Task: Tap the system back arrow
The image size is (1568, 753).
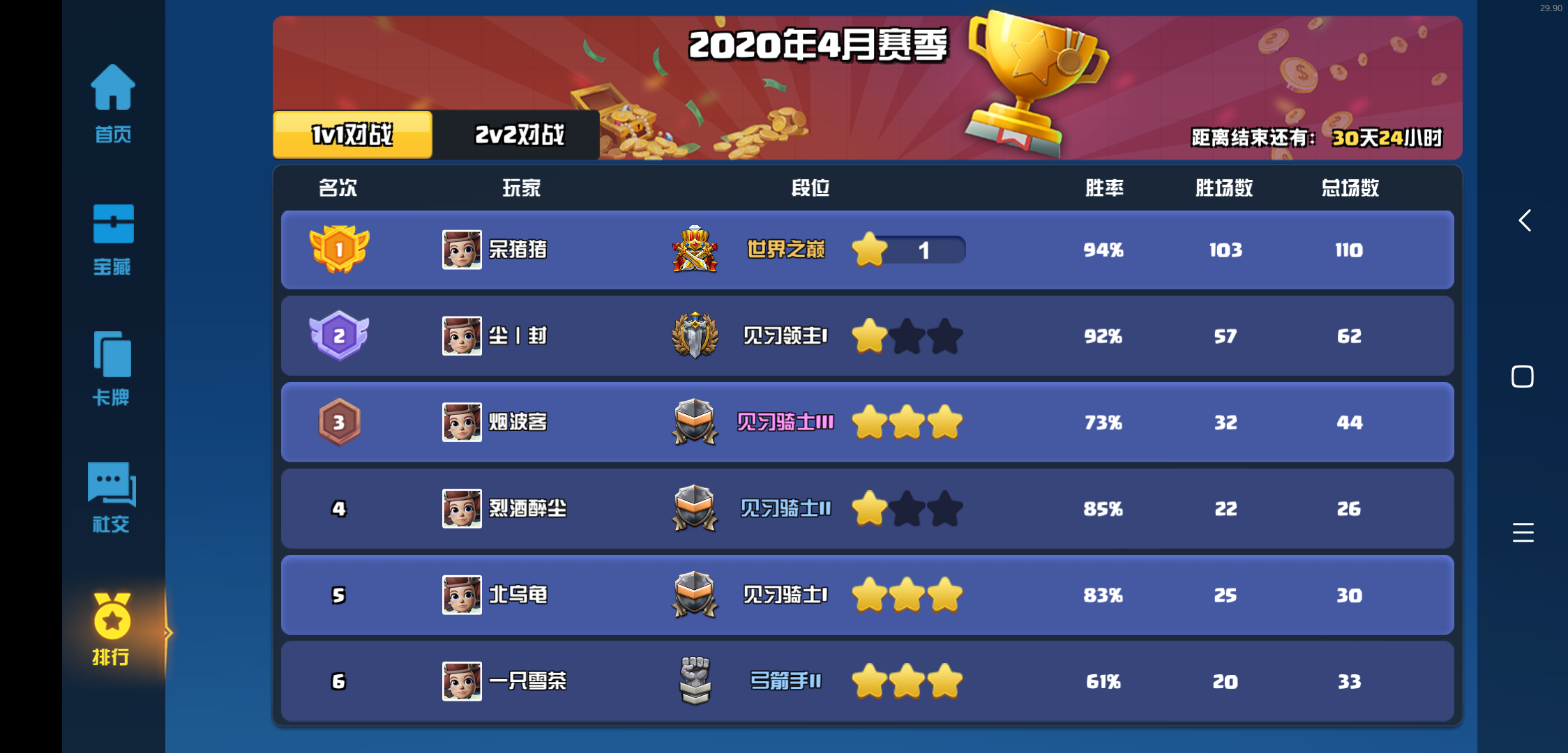Action: [x=1525, y=221]
